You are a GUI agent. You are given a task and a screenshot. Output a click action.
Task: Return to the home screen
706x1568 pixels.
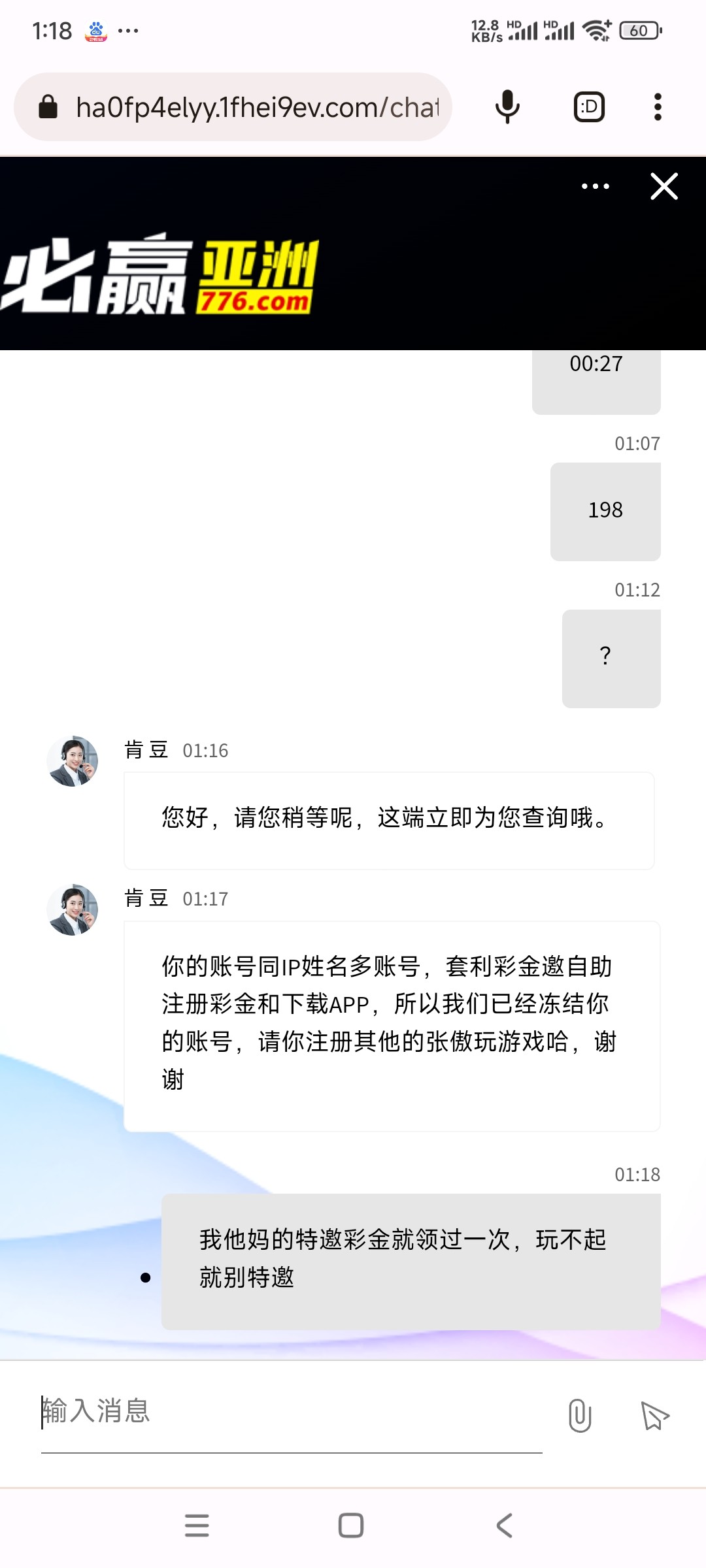coord(351,1526)
